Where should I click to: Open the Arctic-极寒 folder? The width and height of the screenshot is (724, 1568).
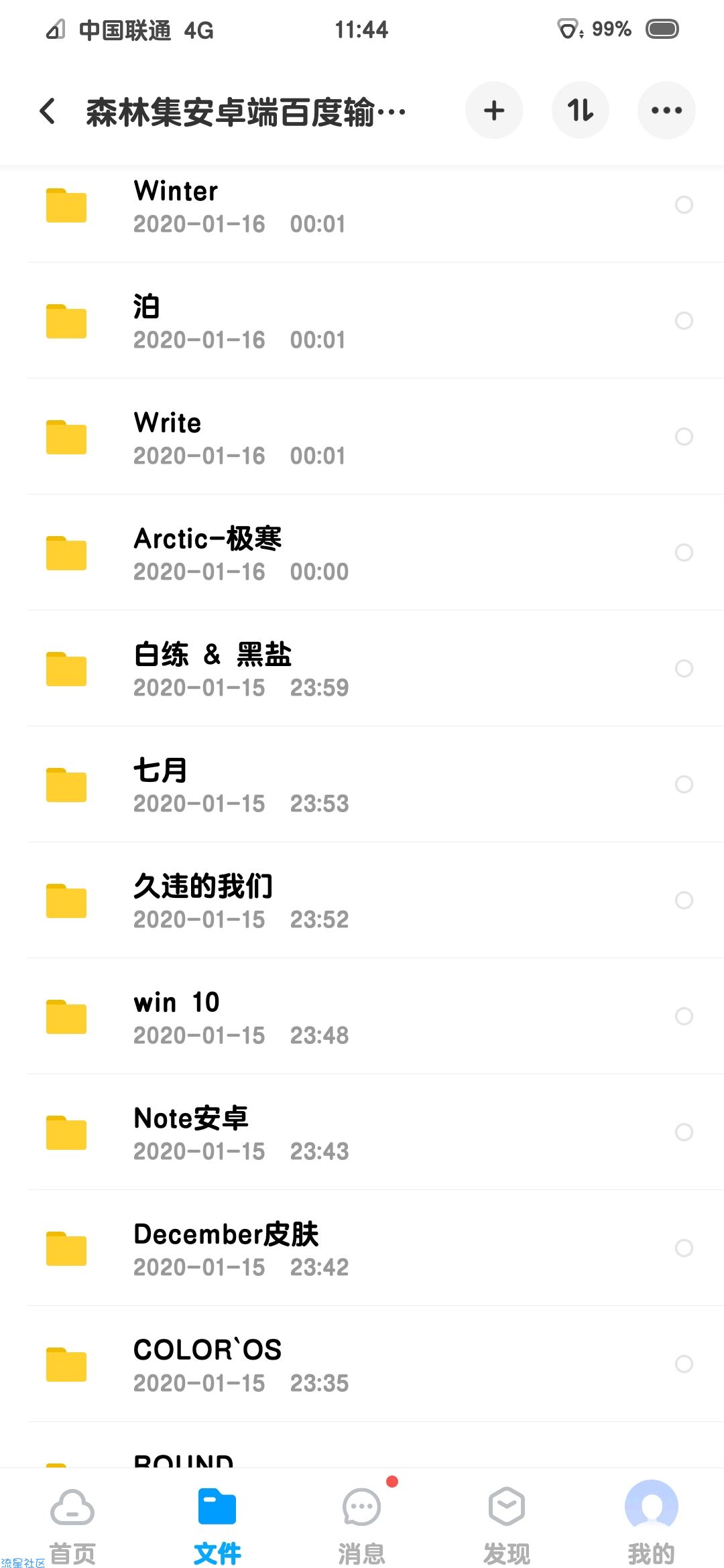[x=362, y=553]
